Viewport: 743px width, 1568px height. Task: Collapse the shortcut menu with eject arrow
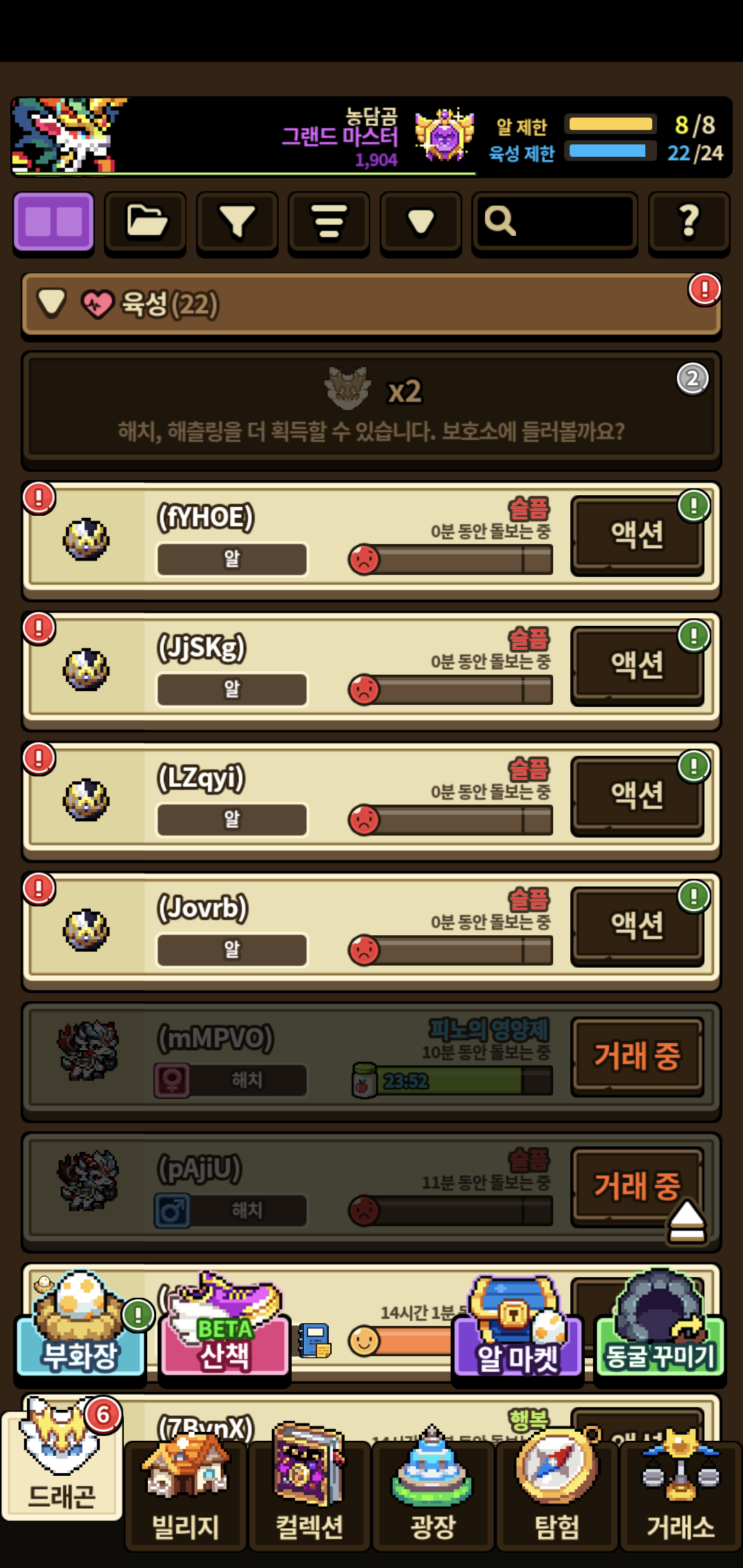[687, 1221]
